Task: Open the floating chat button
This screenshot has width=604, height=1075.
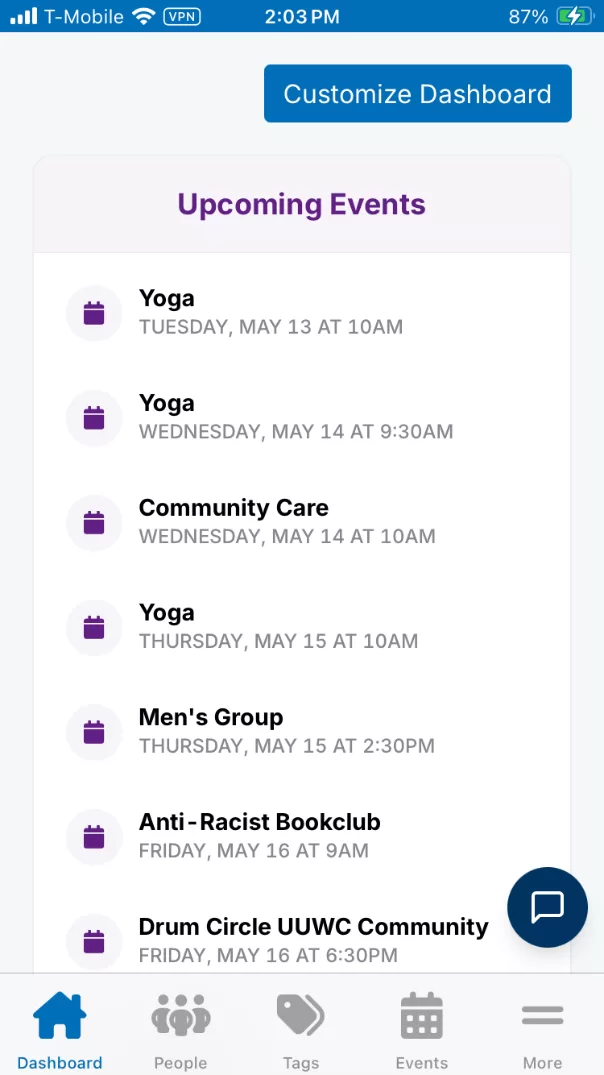Action: pyautogui.click(x=547, y=907)
